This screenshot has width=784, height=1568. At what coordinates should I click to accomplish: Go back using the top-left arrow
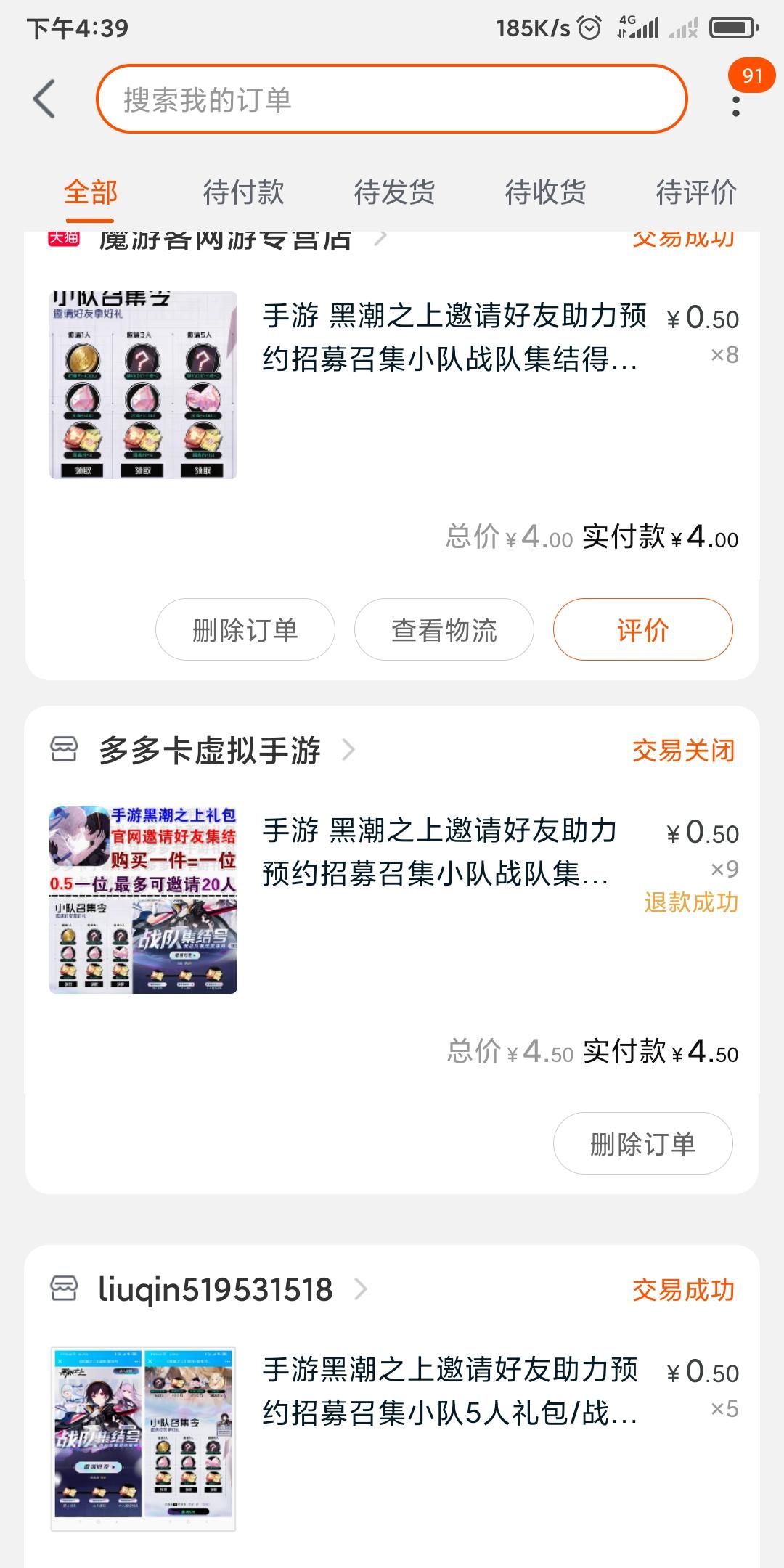click(44, 99)
